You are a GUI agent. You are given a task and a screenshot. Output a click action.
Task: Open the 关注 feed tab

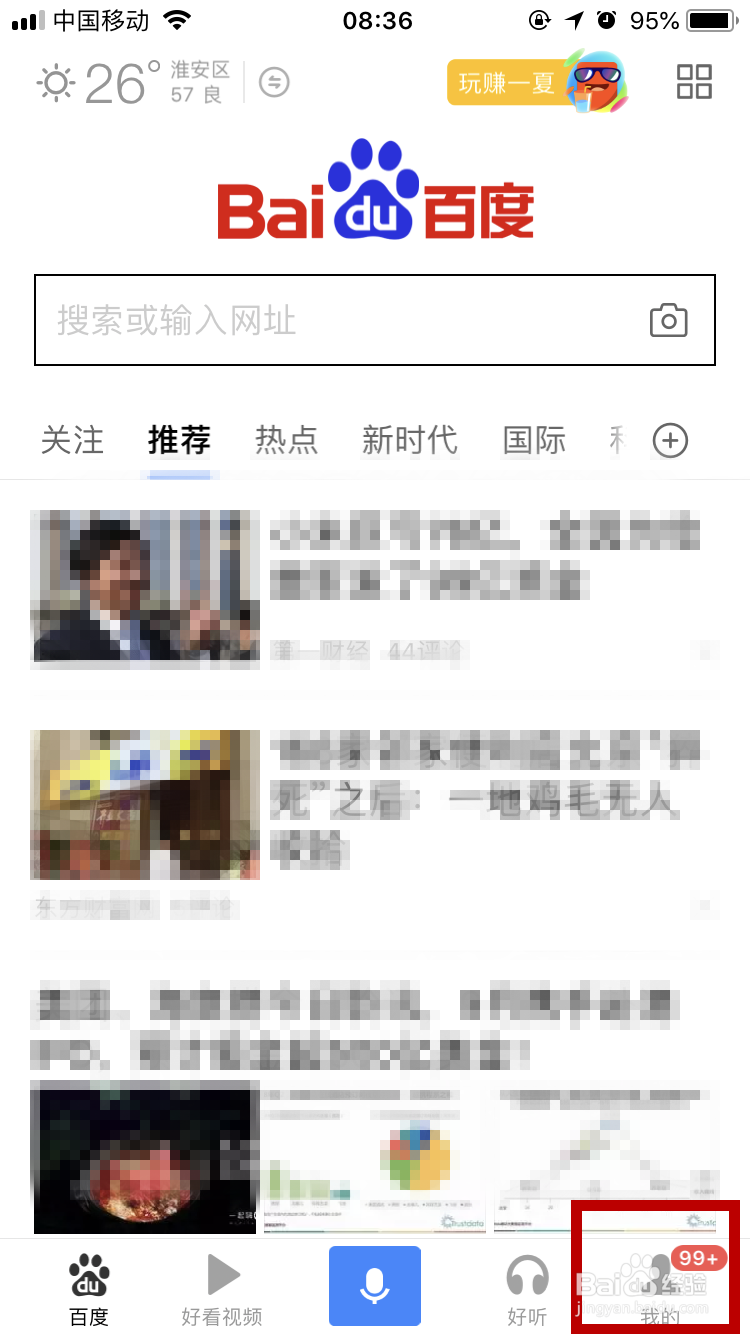click(x=72, y=440)
